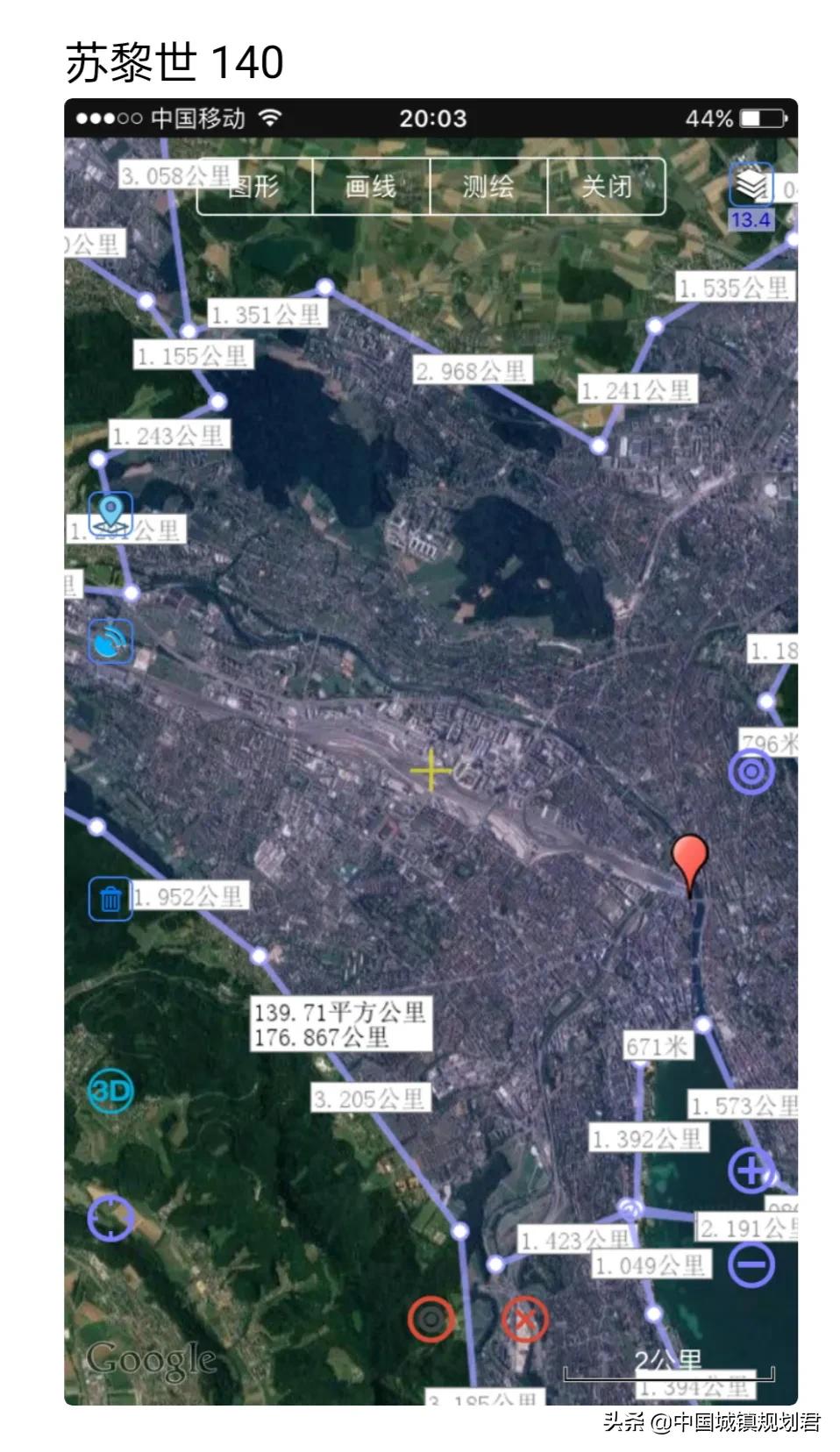Center the map on my current location
This screenshot has width=840, height=1452.
point(111,1218)
